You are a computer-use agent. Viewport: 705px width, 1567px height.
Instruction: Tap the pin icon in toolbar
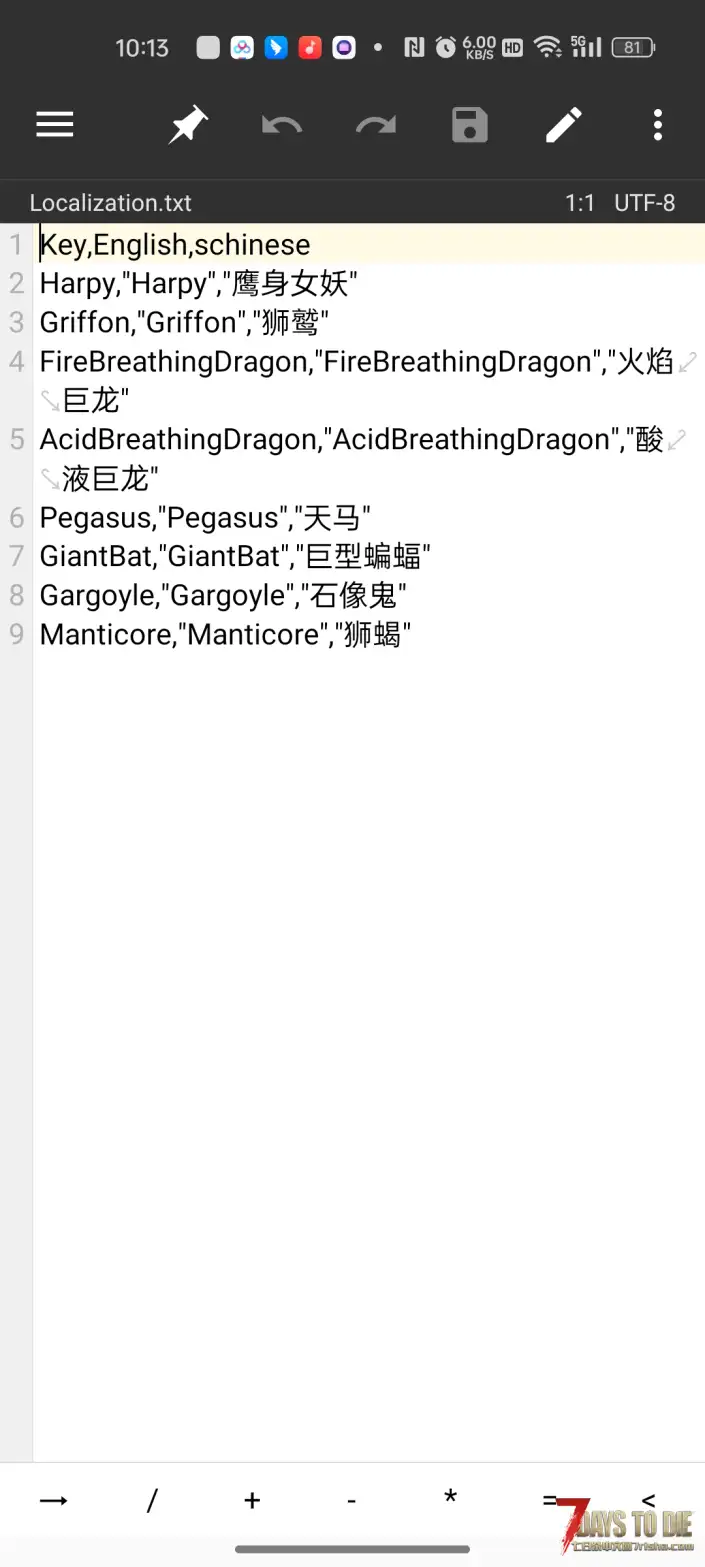(187, 125)
